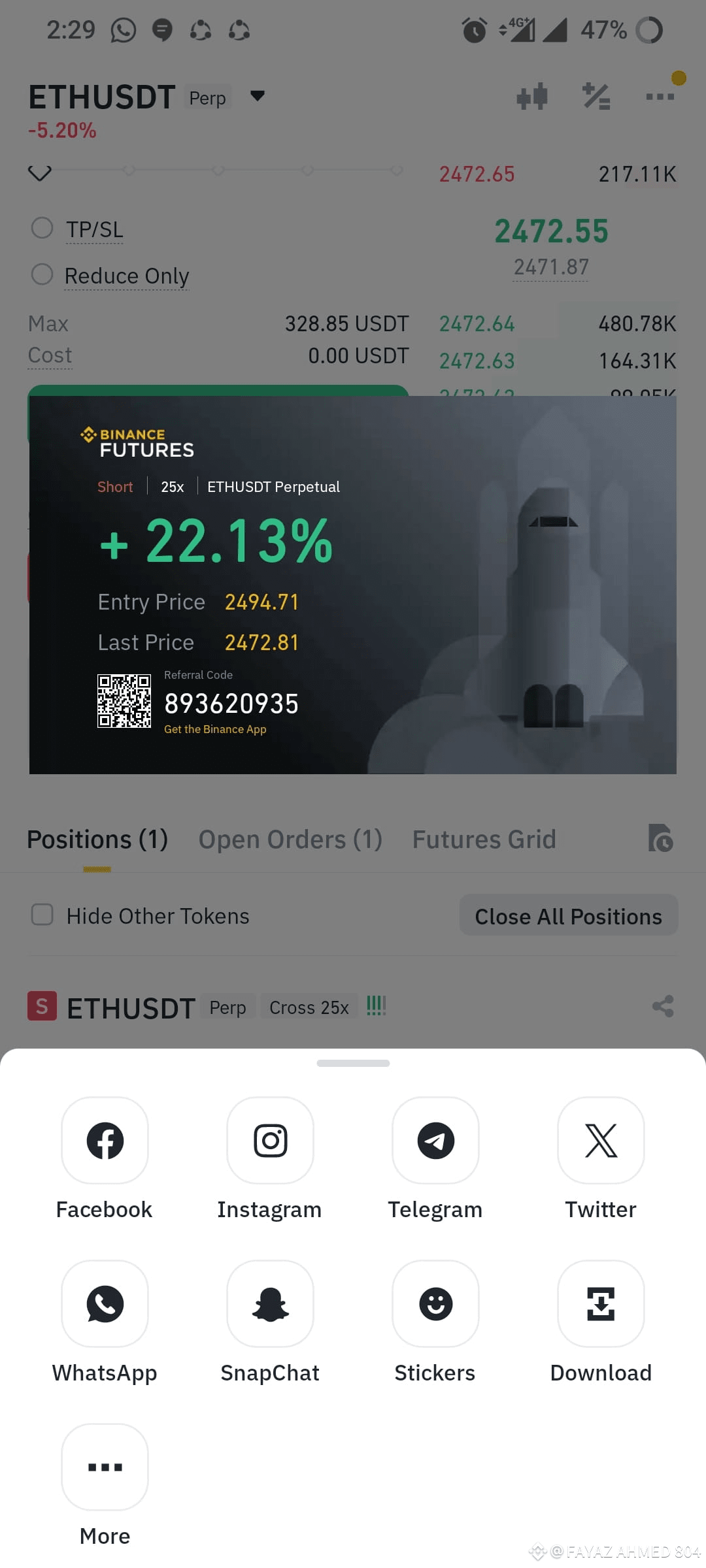This screenshot has height=1568, width=706.
Task: Enable the TP/SL checkbox
Action: click(42, 228)
